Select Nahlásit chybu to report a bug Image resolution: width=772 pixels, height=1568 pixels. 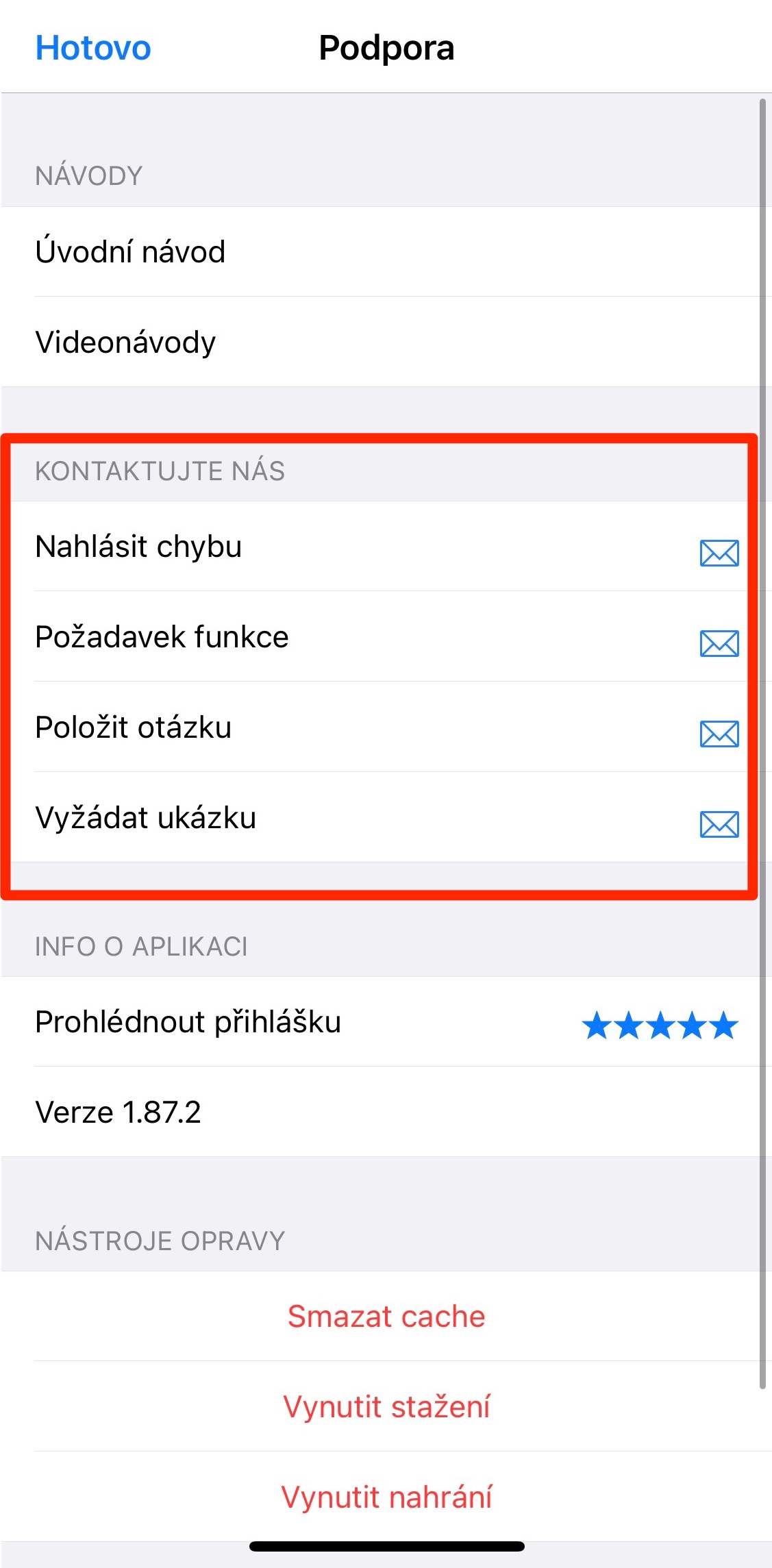pos(138,547)
